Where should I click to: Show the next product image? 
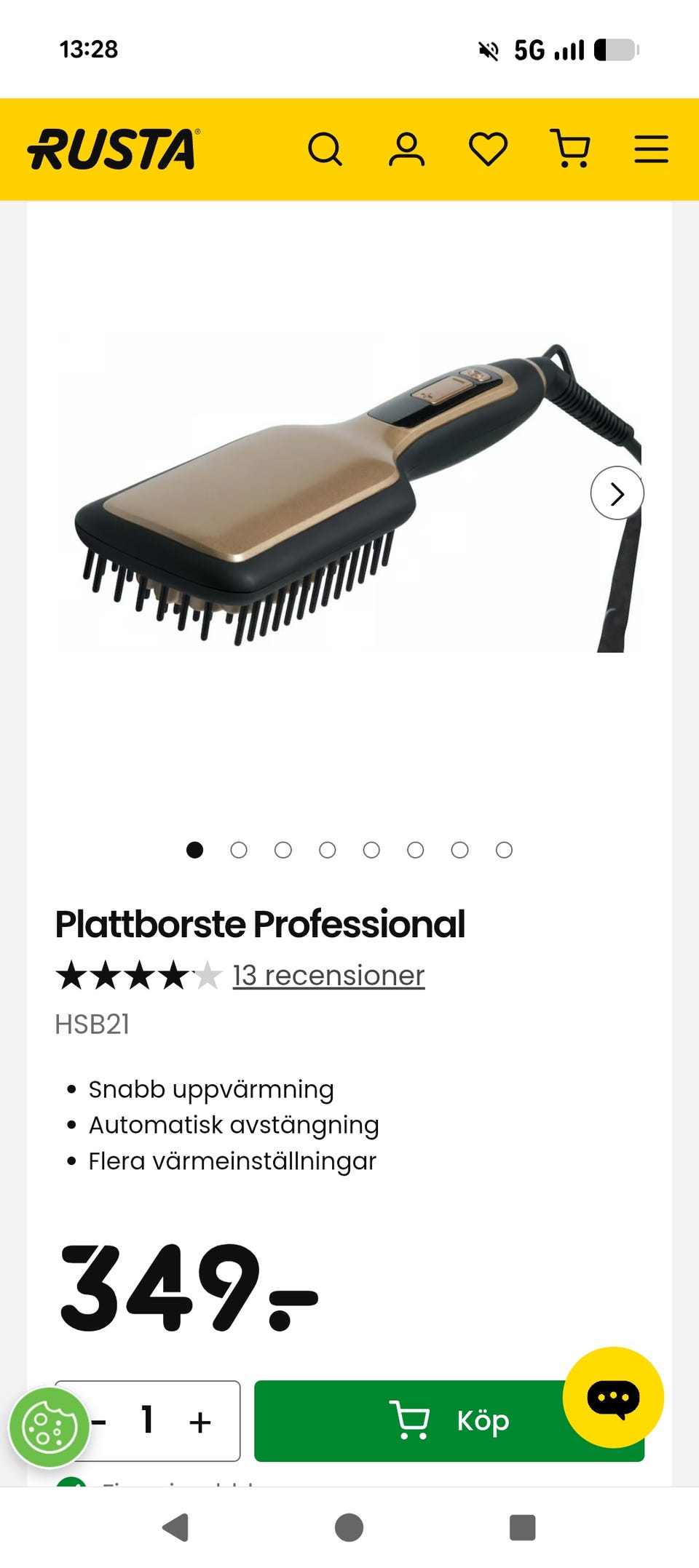(x=617, y=493)
